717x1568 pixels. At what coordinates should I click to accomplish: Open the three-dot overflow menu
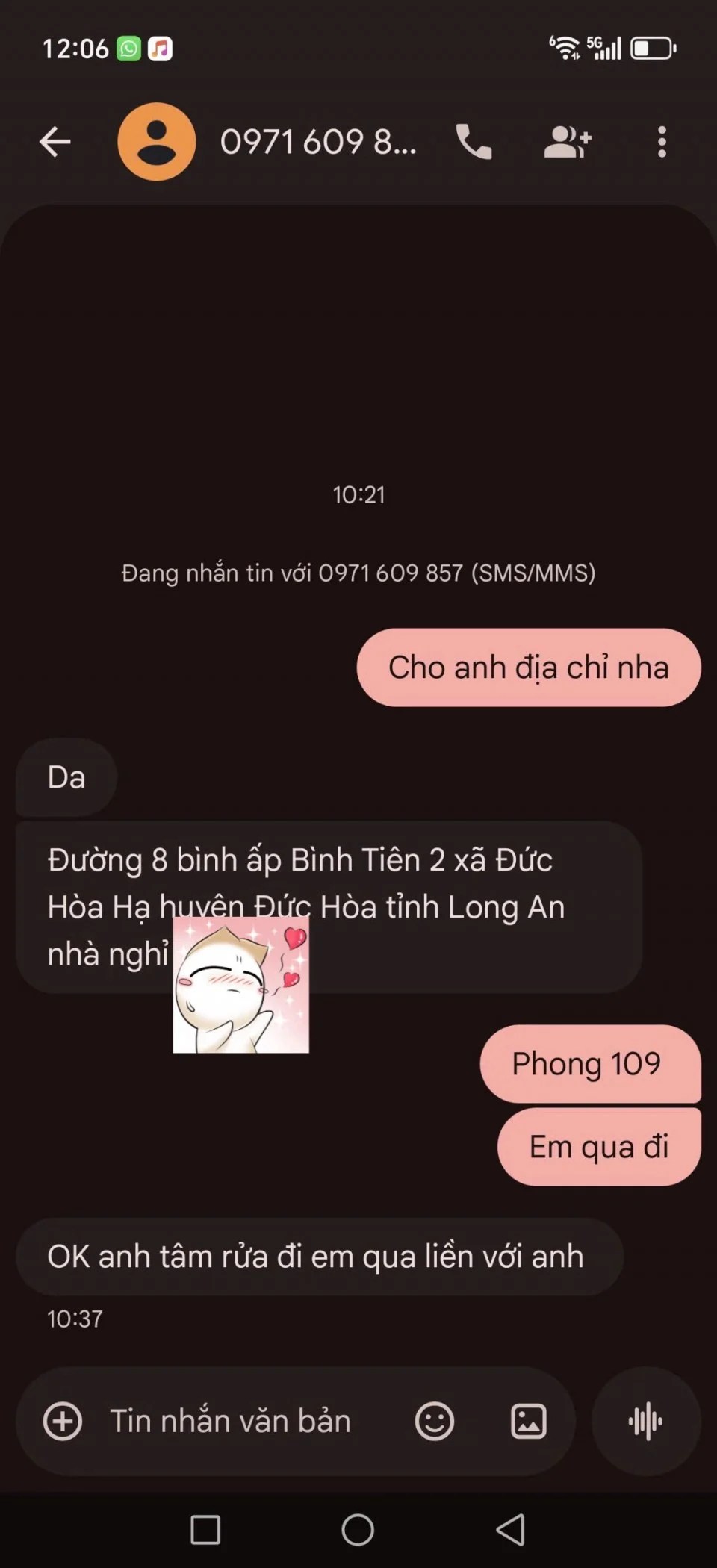(x=662, y=141)
